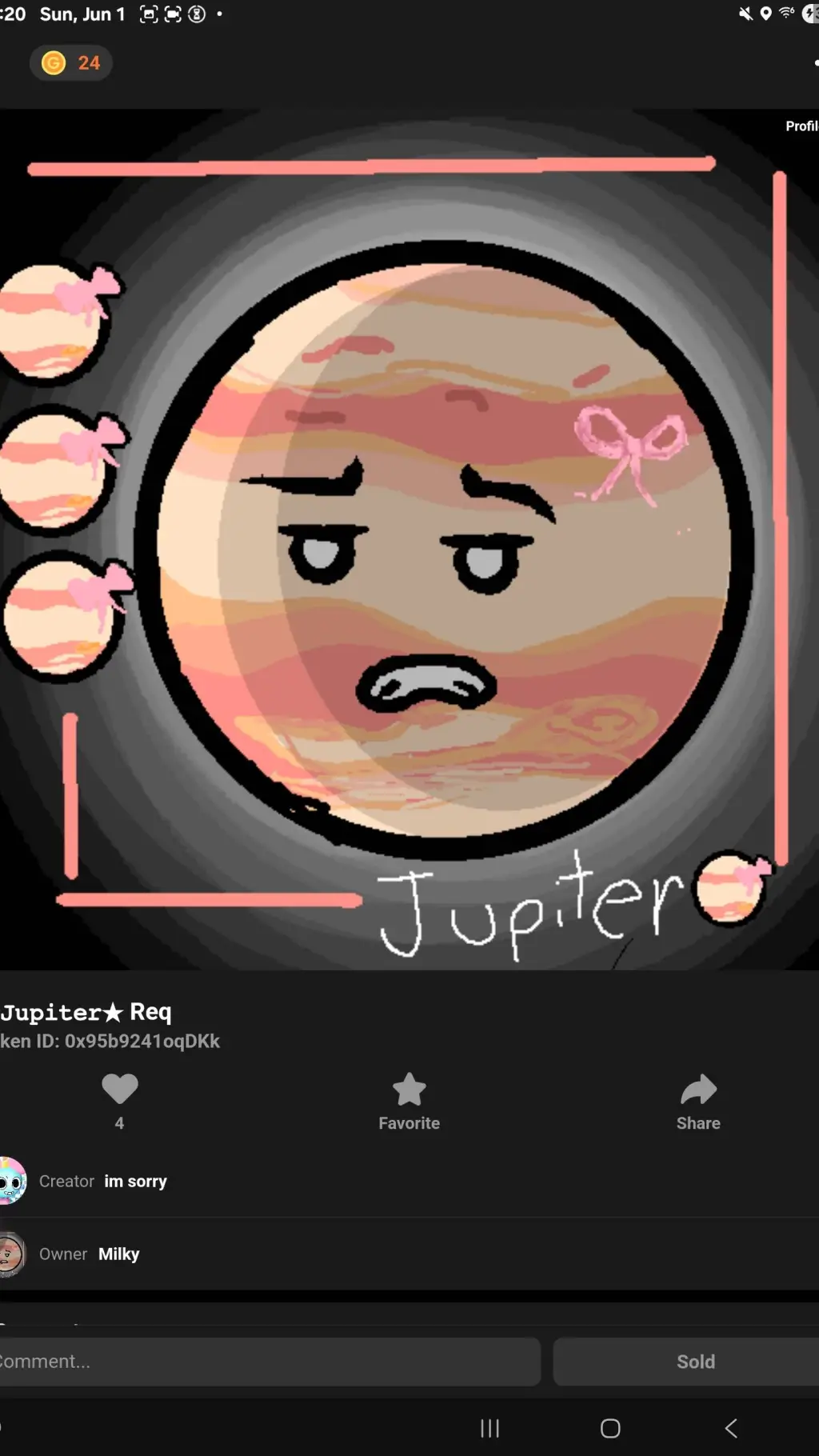View the Jupiter artwork full size
Image resolution: width=819 pixels, height=1456 pixels.
point(409,540)
